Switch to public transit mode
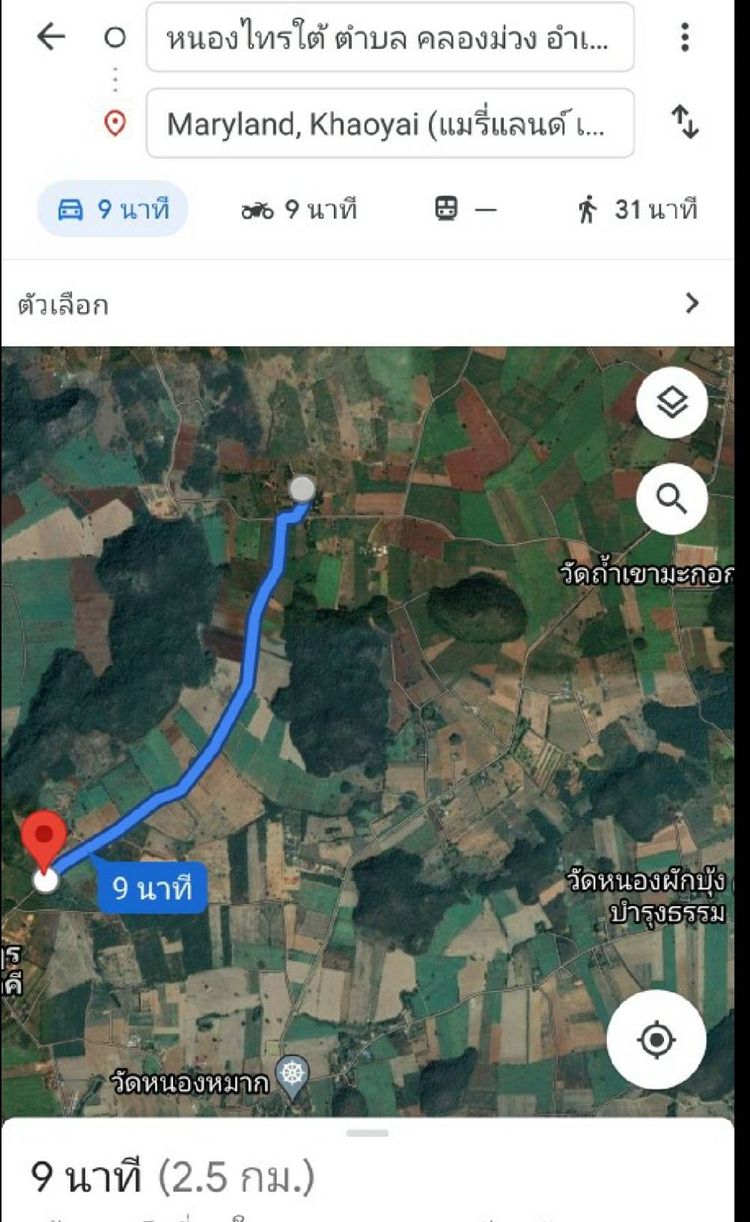750x1222 pixels. click(465, 210)
